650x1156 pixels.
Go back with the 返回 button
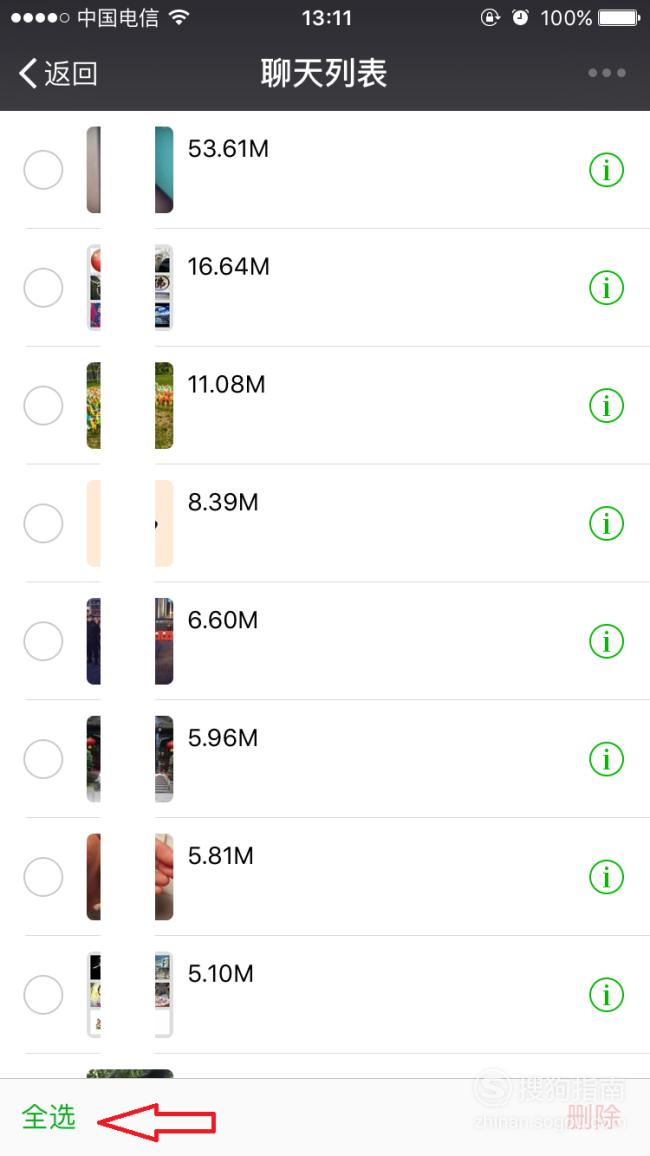tap(58, 74)
